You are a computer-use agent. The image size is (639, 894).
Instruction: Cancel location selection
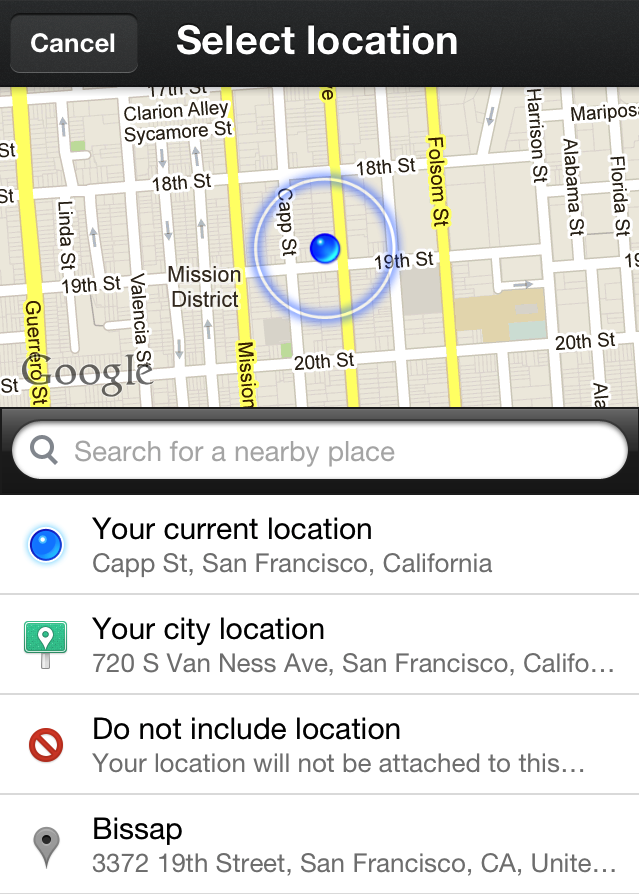click(x=73, y=43)
